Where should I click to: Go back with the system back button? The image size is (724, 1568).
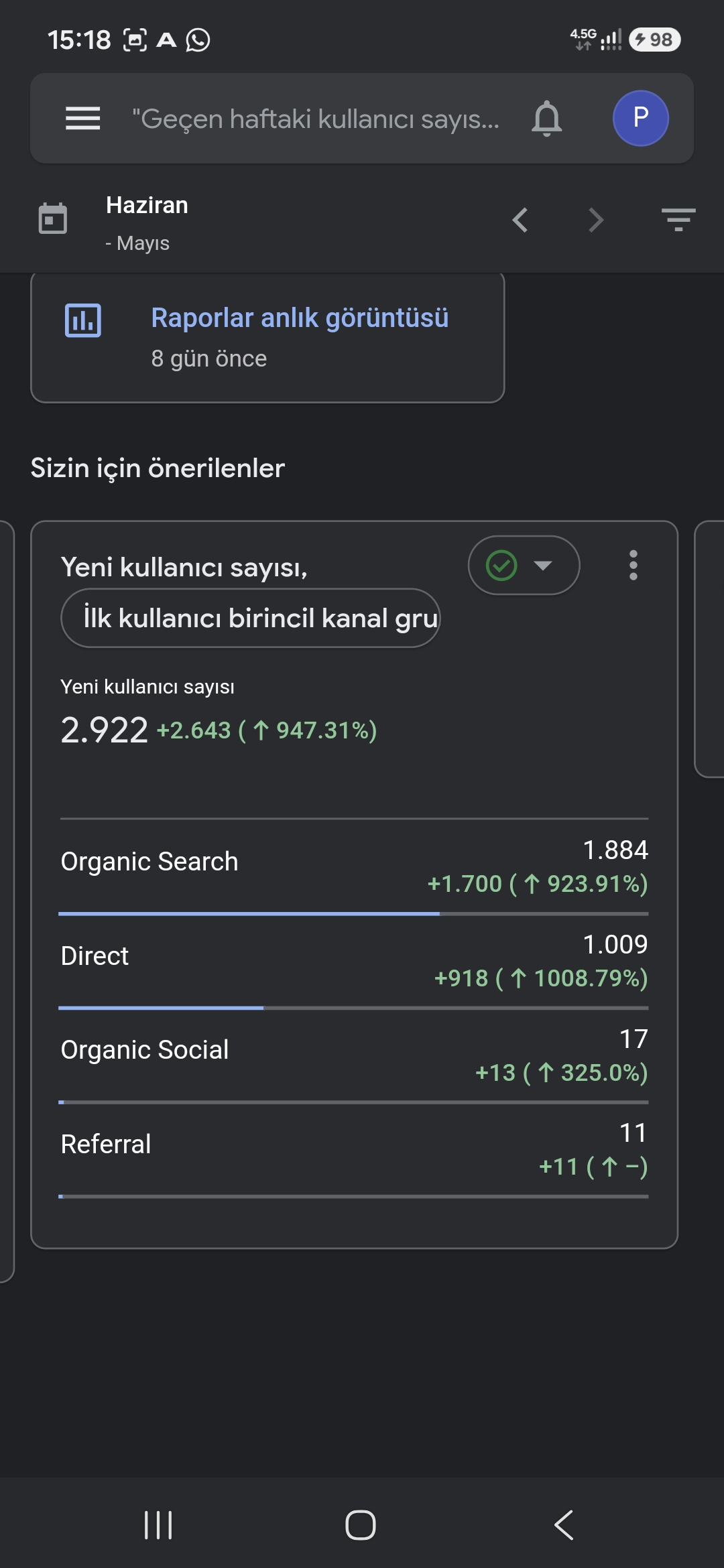click(x=564, y=1525)
